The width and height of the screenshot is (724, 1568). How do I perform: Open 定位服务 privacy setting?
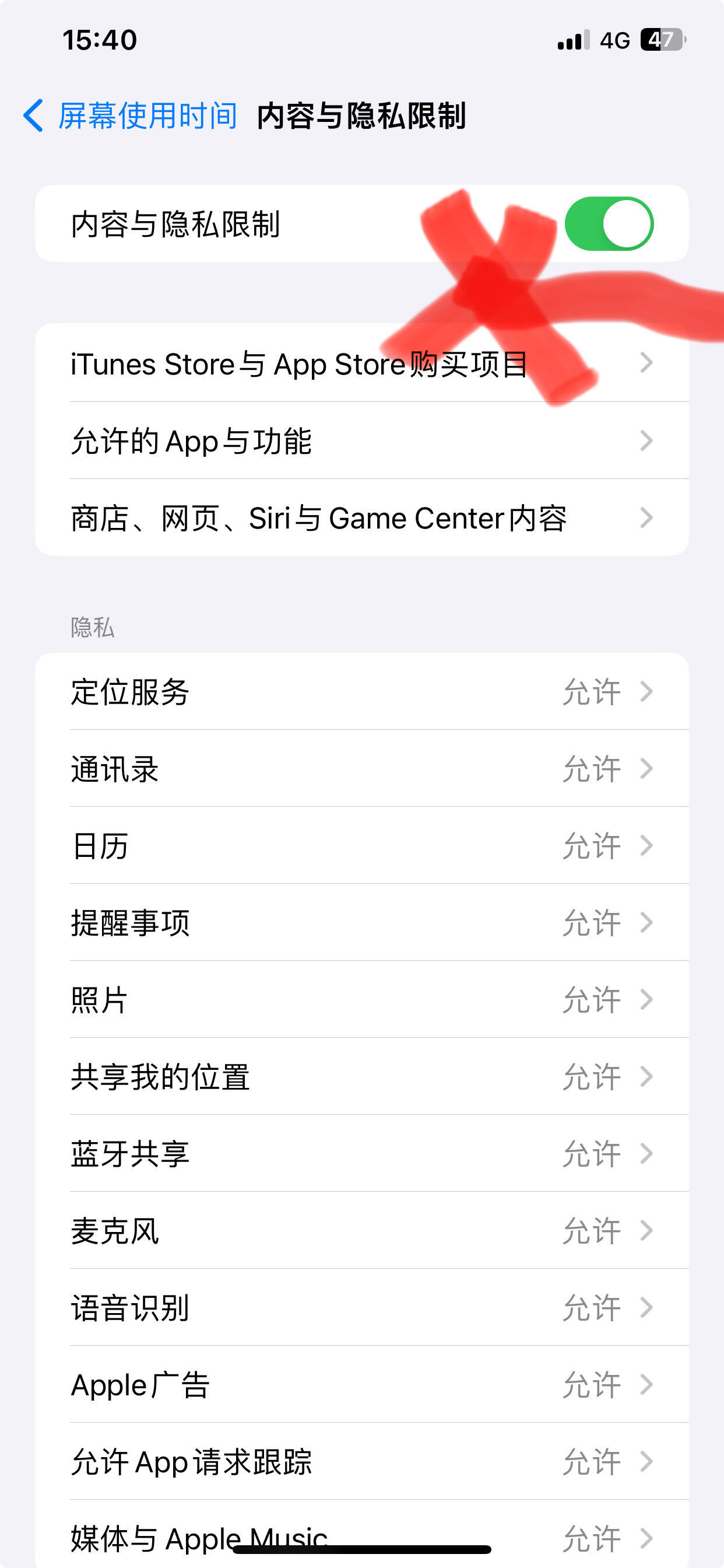pos(362,691)
